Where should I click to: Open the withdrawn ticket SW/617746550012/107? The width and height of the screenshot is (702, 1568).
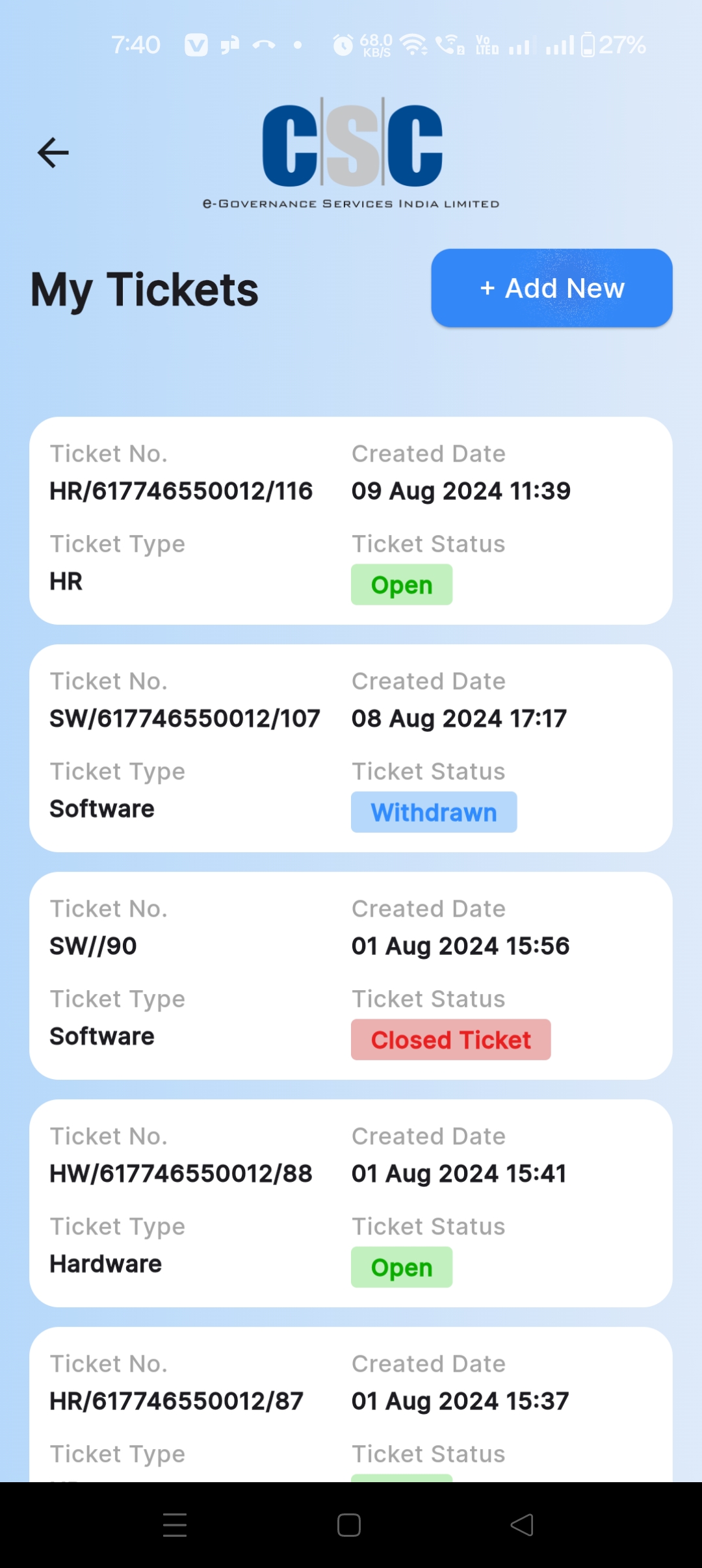pos(351,748)
